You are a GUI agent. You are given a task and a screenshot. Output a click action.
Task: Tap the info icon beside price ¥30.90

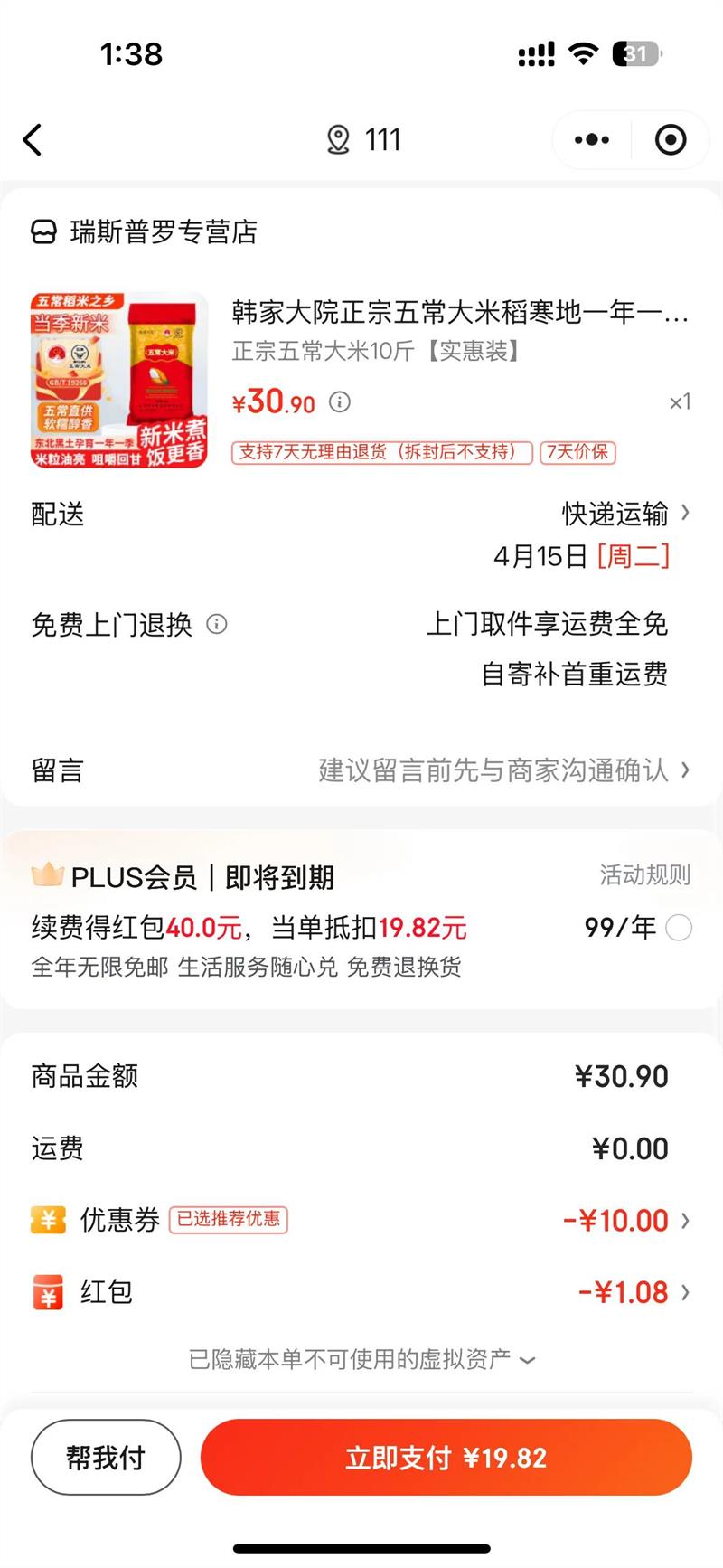pyautogui.click(x=339, y=402)
